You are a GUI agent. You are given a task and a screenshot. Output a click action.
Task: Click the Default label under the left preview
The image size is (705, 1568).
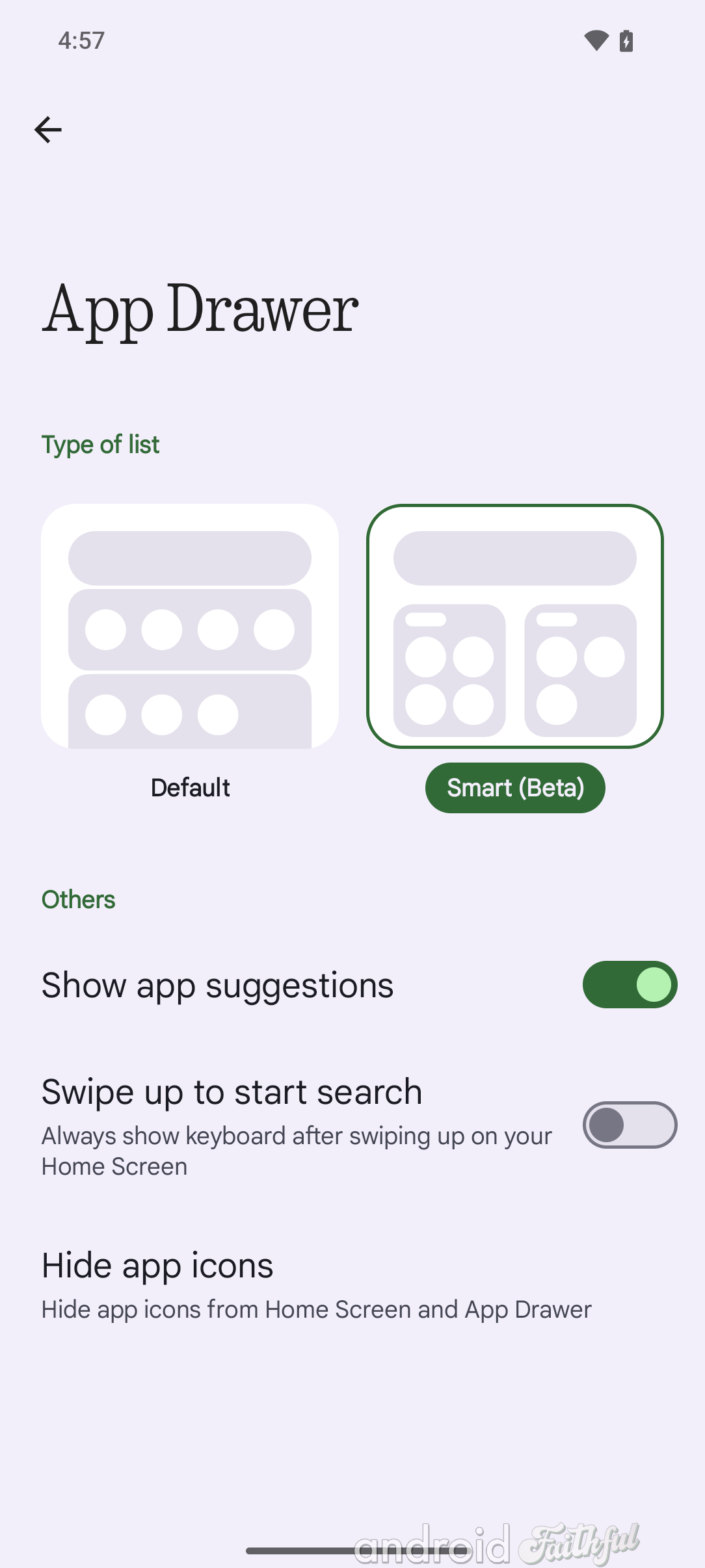[x=190, y=787]
